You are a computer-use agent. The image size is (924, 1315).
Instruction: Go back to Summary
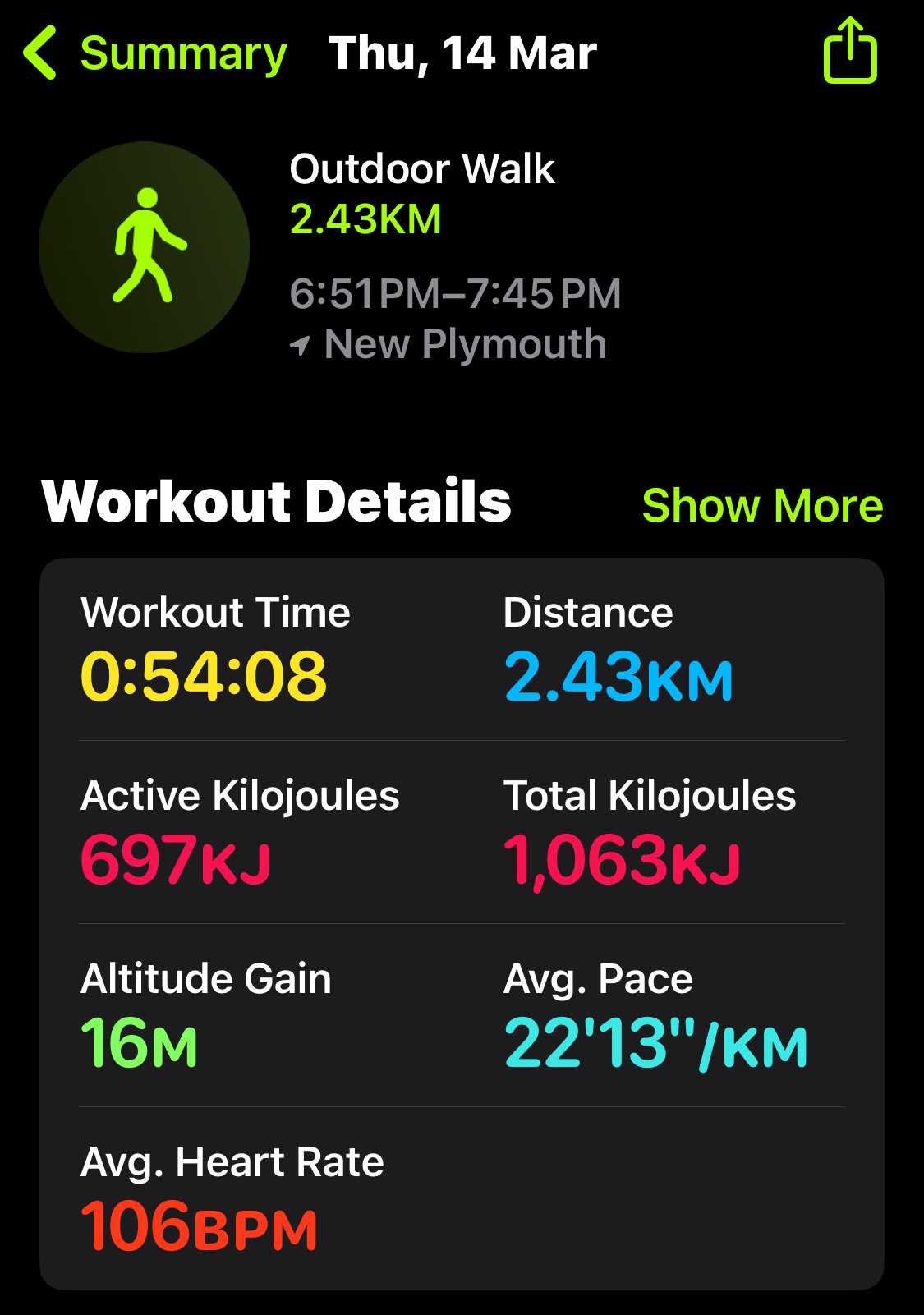point(154,54)
